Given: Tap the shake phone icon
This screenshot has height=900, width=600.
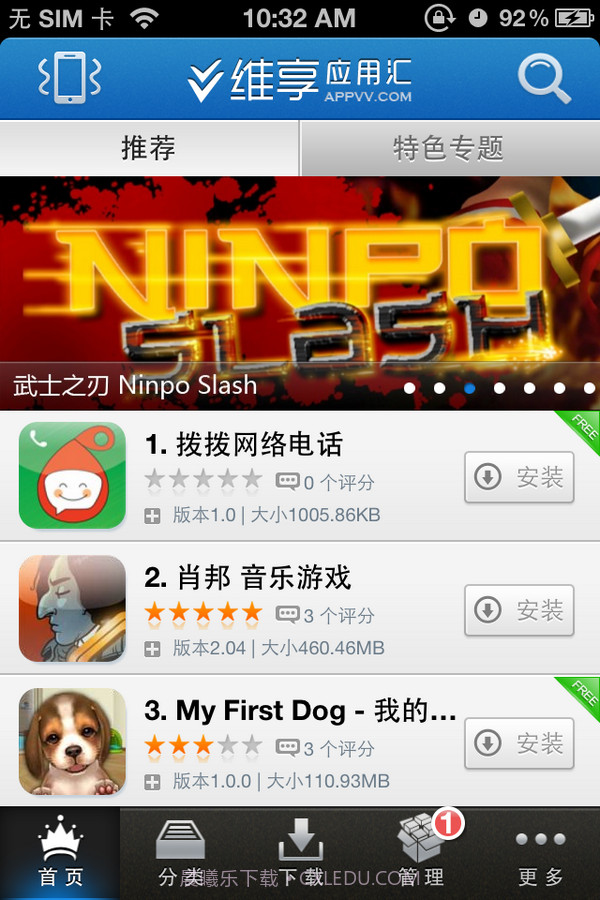Looking at the screenshot, I should tap(69, 78).
